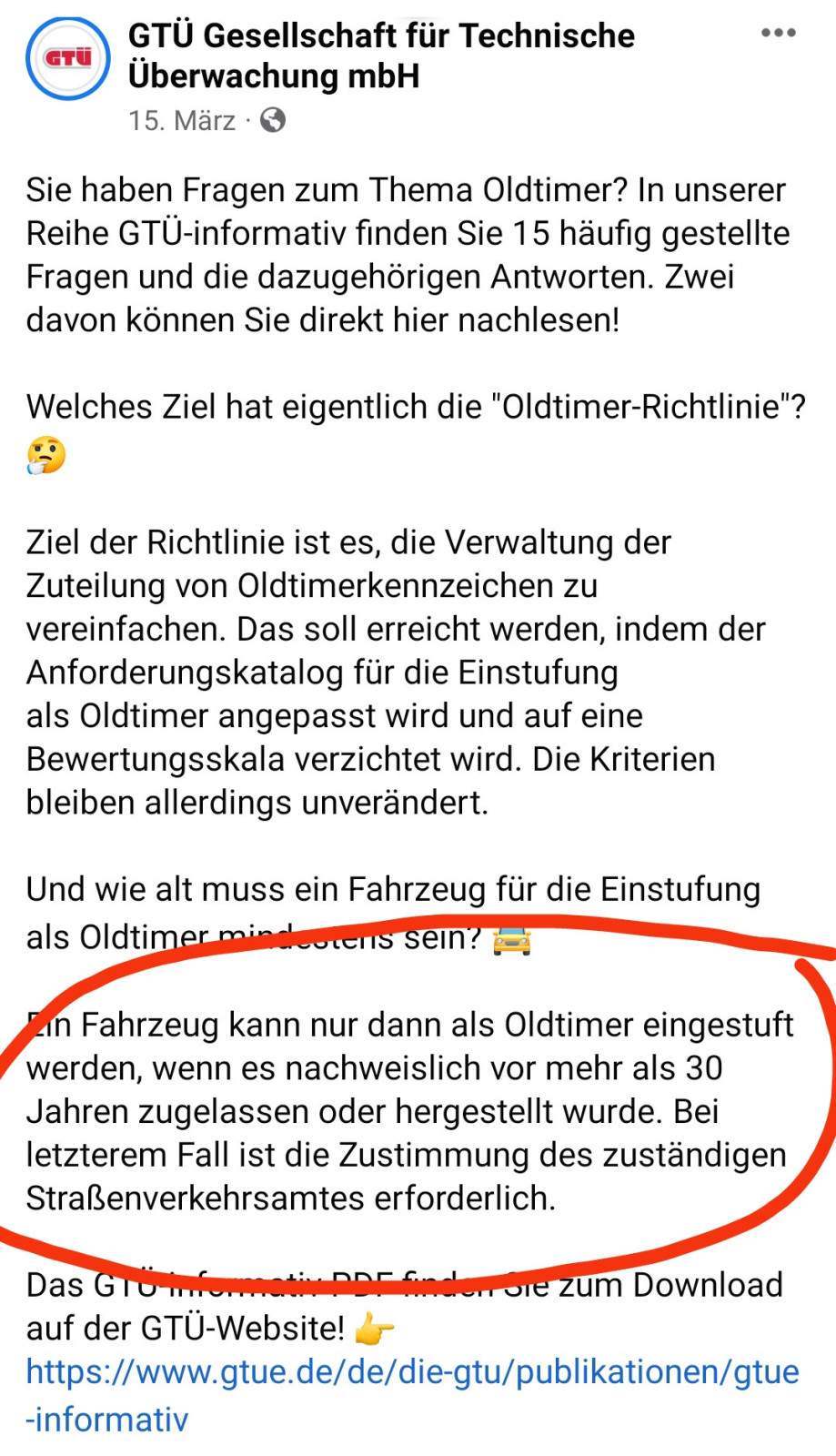Click the "-informativ" second line of the URL
The image size is (836, 1456).
106,1417
